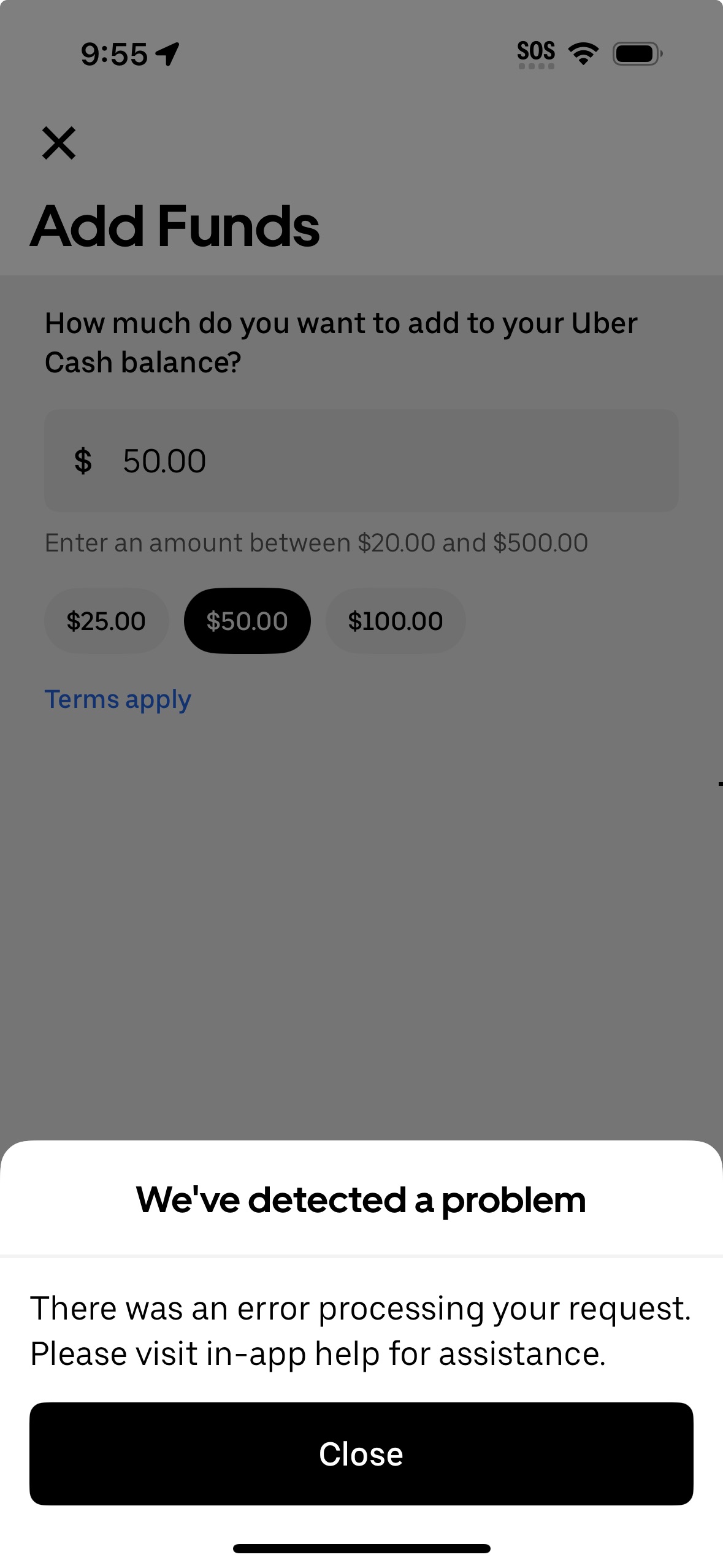723x1568 pixels.
Task: Open the Terms apply link
Action: tap(118, 699)
